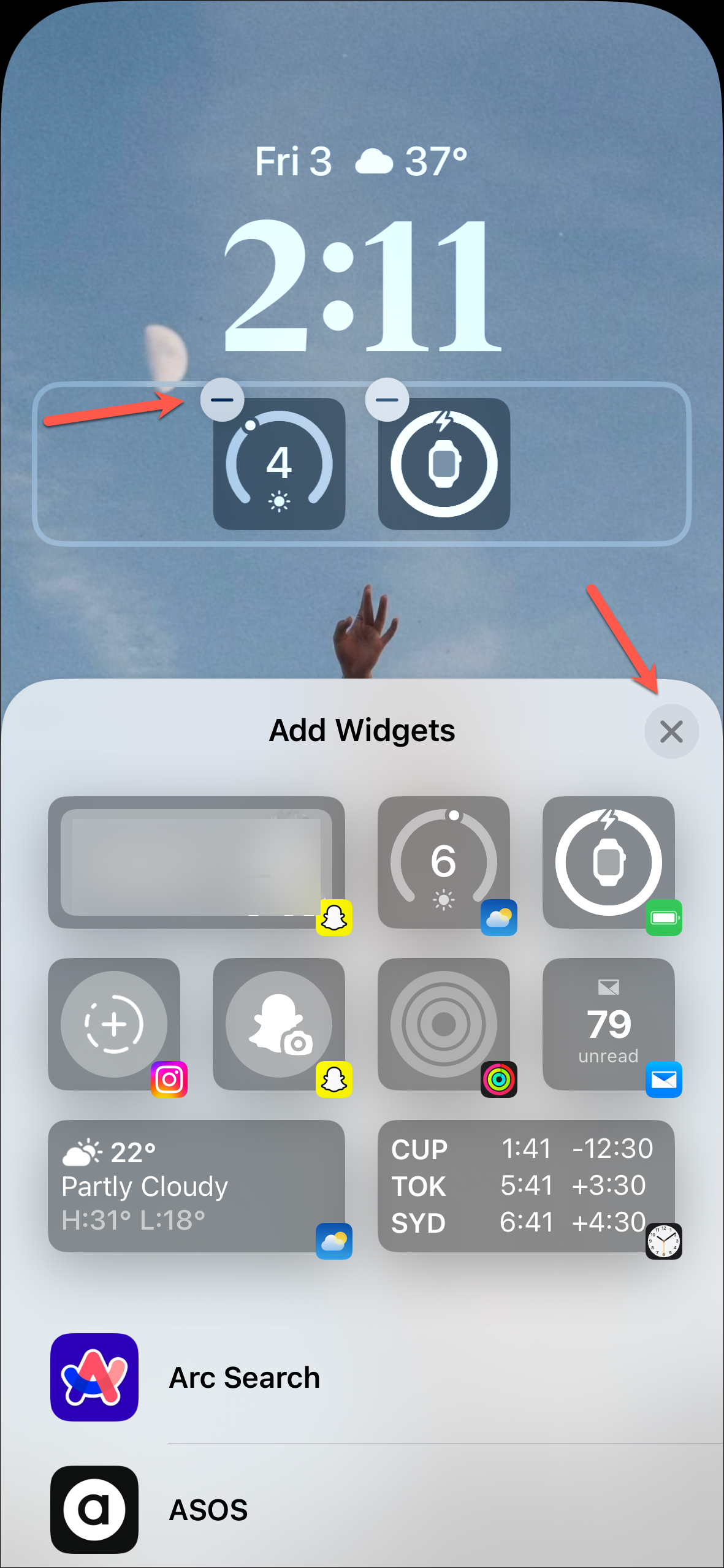The width and height of the screenshot is (724, 1568).
Task: Add the Mail 79 unread widget
Action: [608, 1024]
